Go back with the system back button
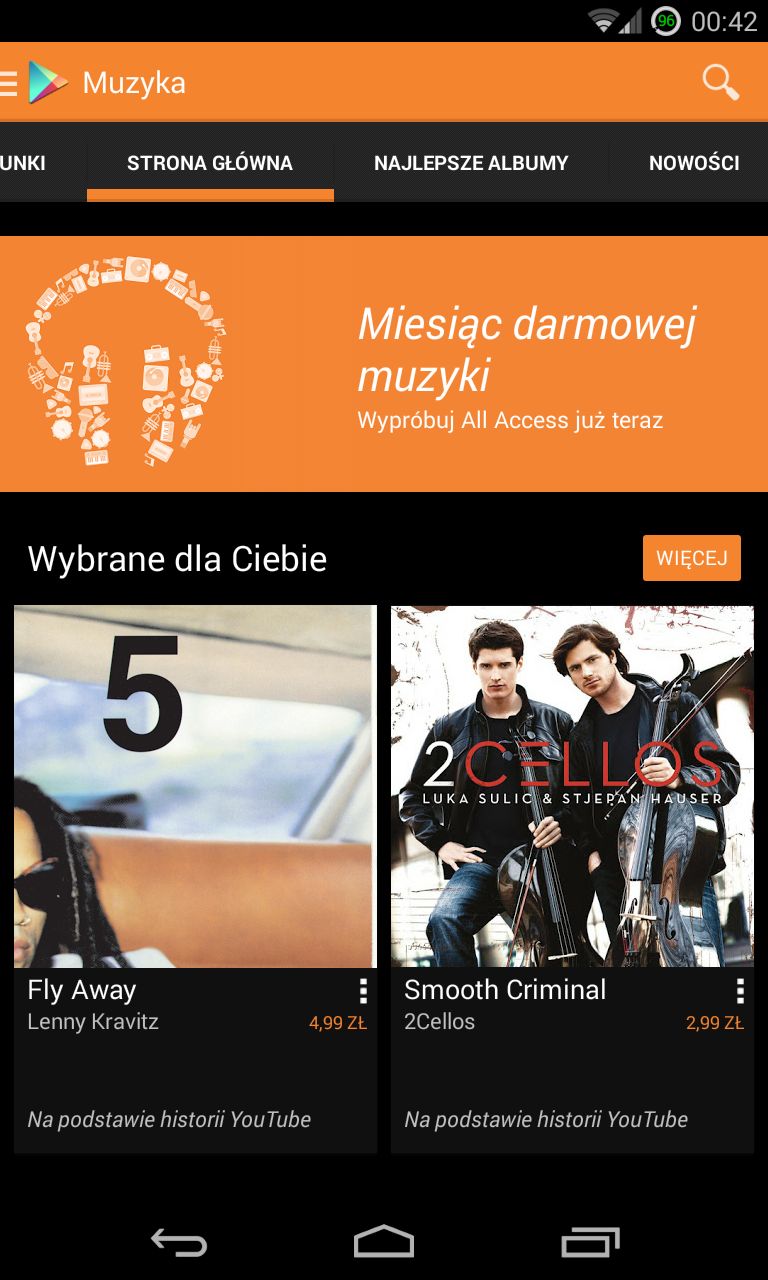The image size is (768, 1280). tap(179, 1242)
